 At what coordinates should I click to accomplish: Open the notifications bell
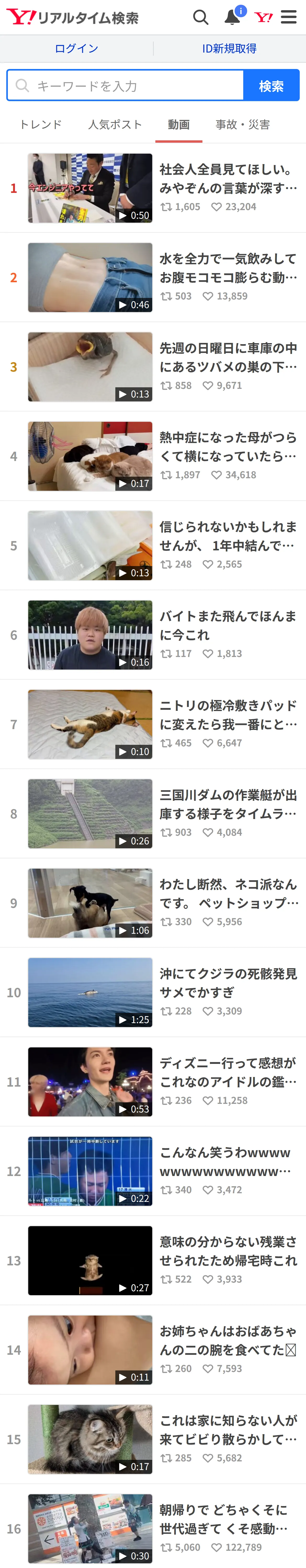coord(233,16)
